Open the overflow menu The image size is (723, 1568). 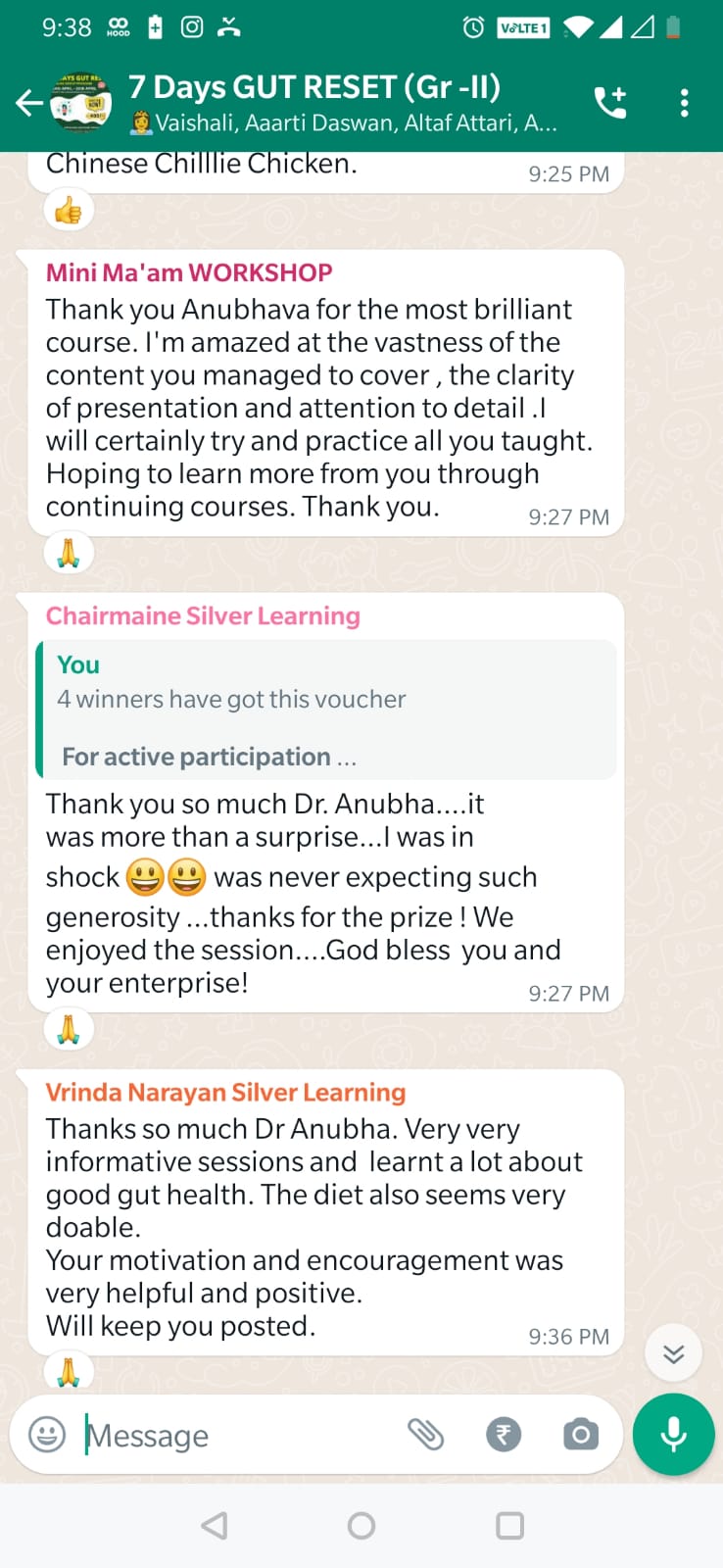[684, 102]
